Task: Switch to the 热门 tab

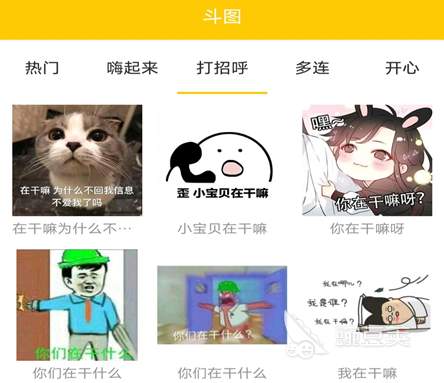Action: [42, 68]
